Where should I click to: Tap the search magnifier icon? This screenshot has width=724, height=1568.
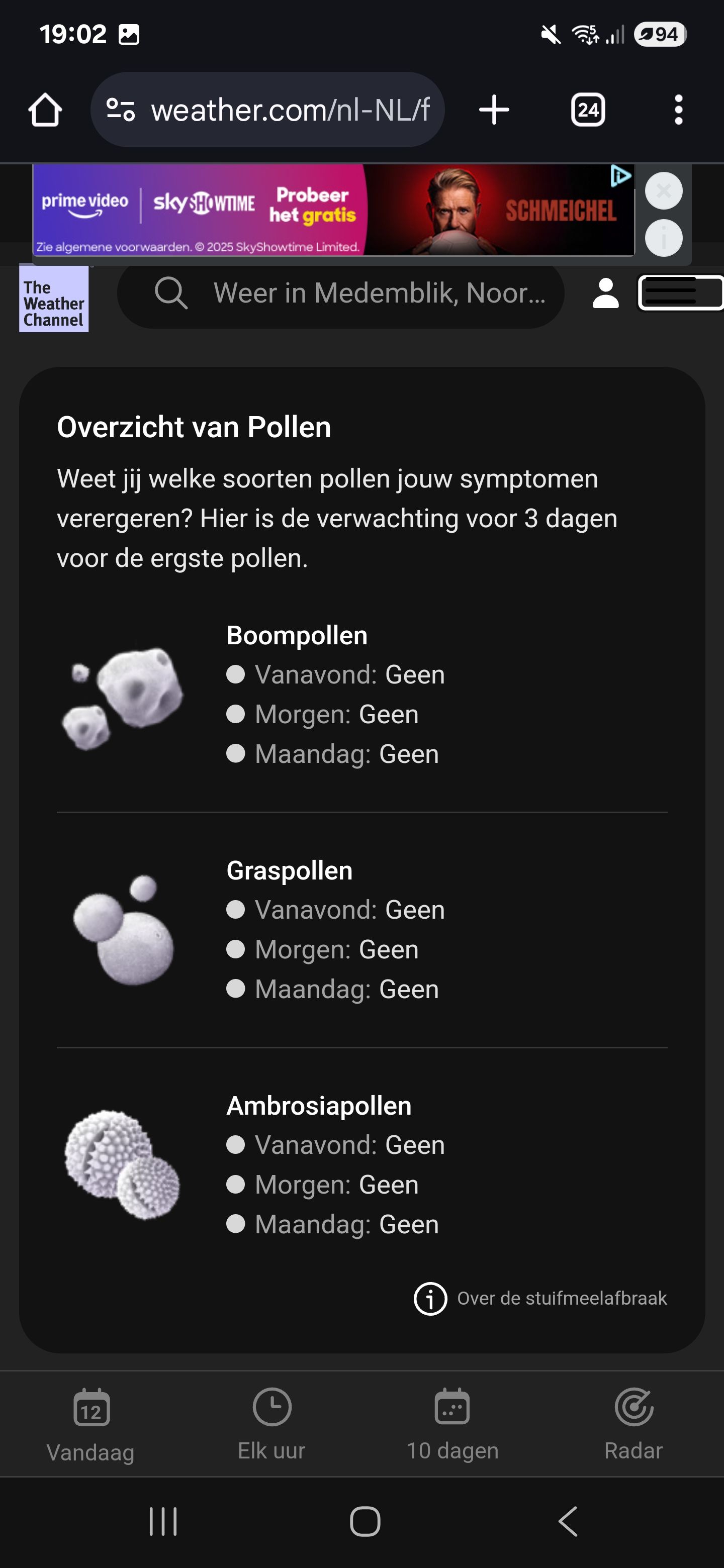171,294
